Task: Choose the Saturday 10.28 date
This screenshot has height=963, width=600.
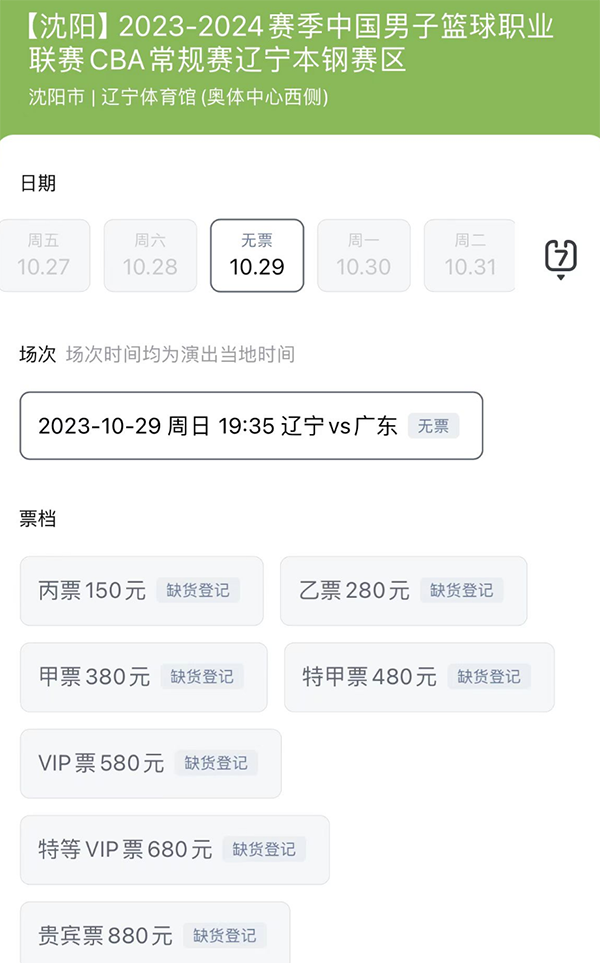Action: coord(150,255)
